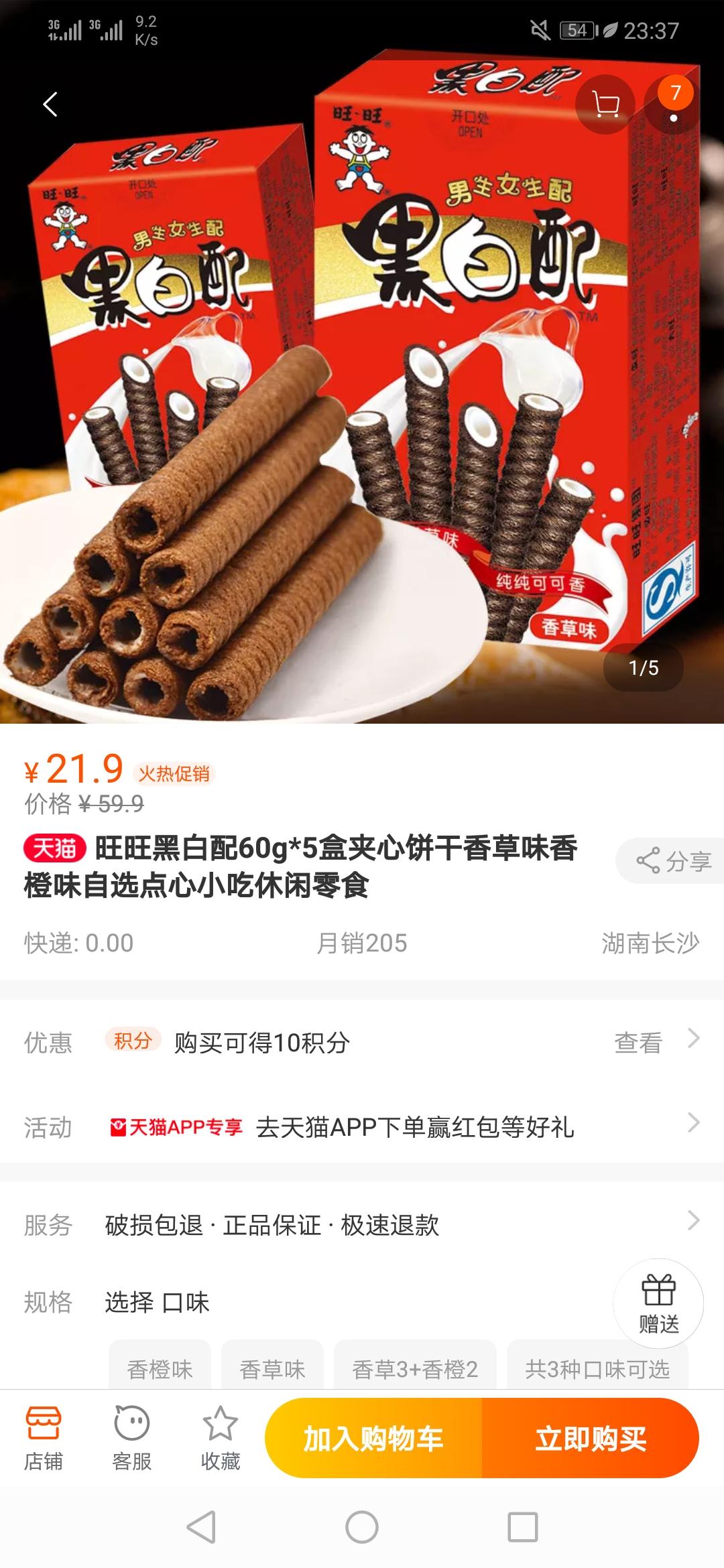Viewport: 724px width, 1568px height.
Task: Open the shopping cart icon
Action: 605,105
